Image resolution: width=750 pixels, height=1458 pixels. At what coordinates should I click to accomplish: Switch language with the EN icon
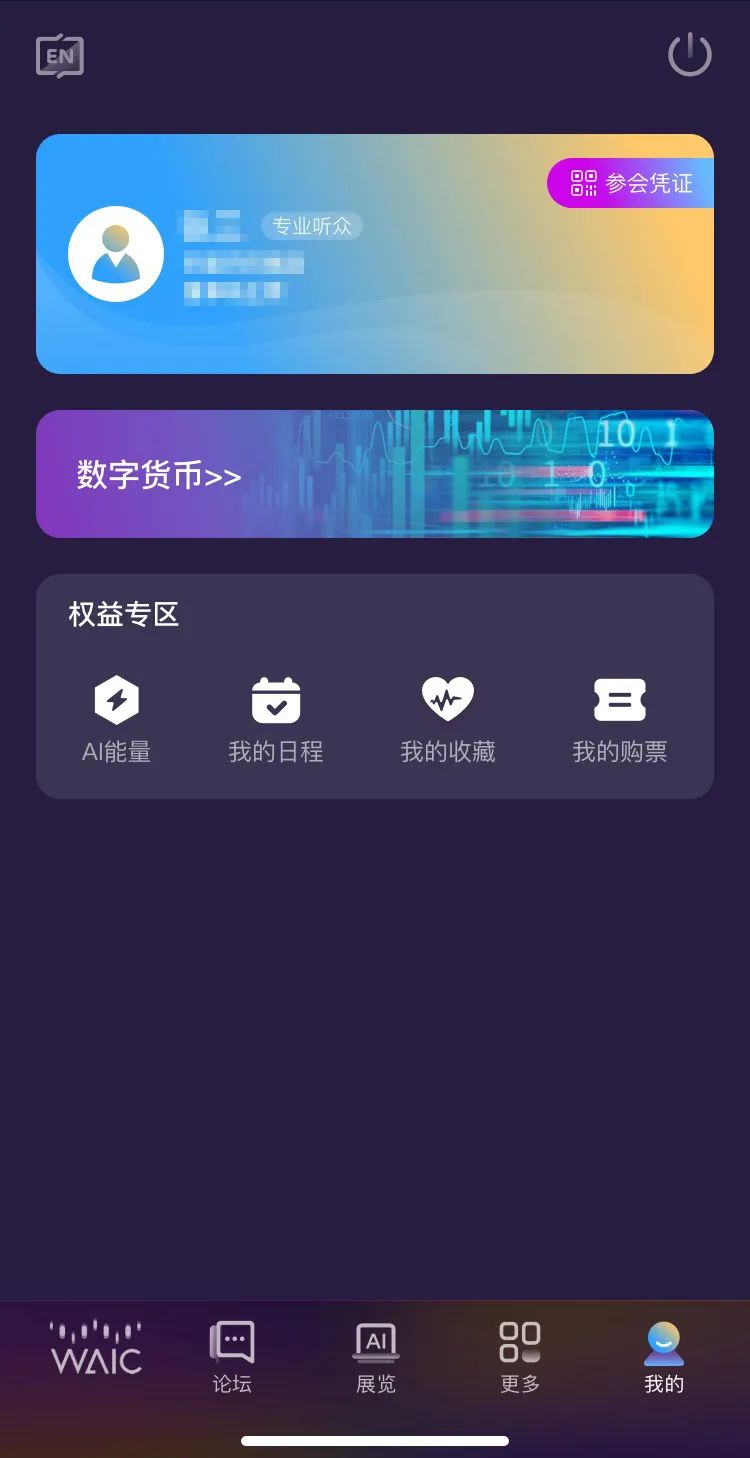coord(60,57)
